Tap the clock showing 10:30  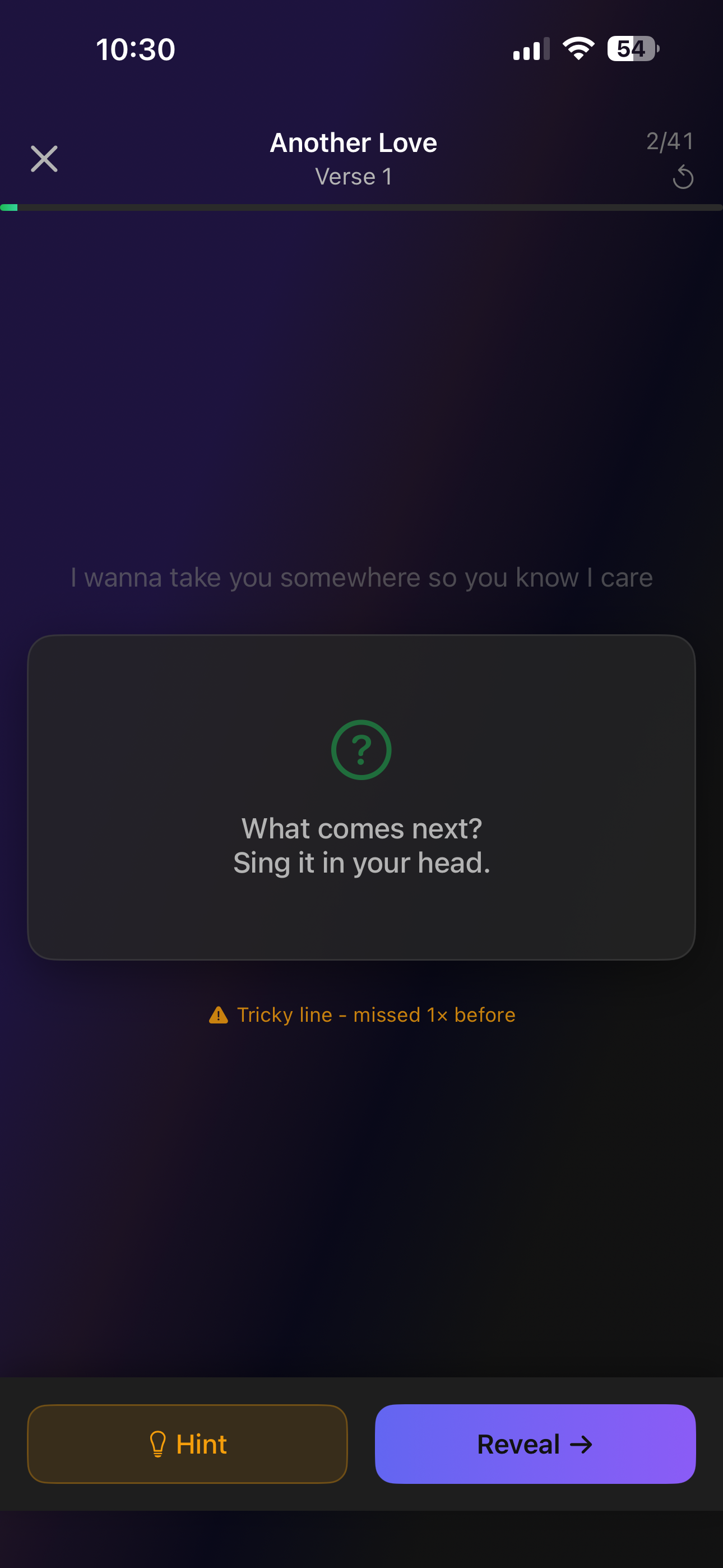[136, 49]
